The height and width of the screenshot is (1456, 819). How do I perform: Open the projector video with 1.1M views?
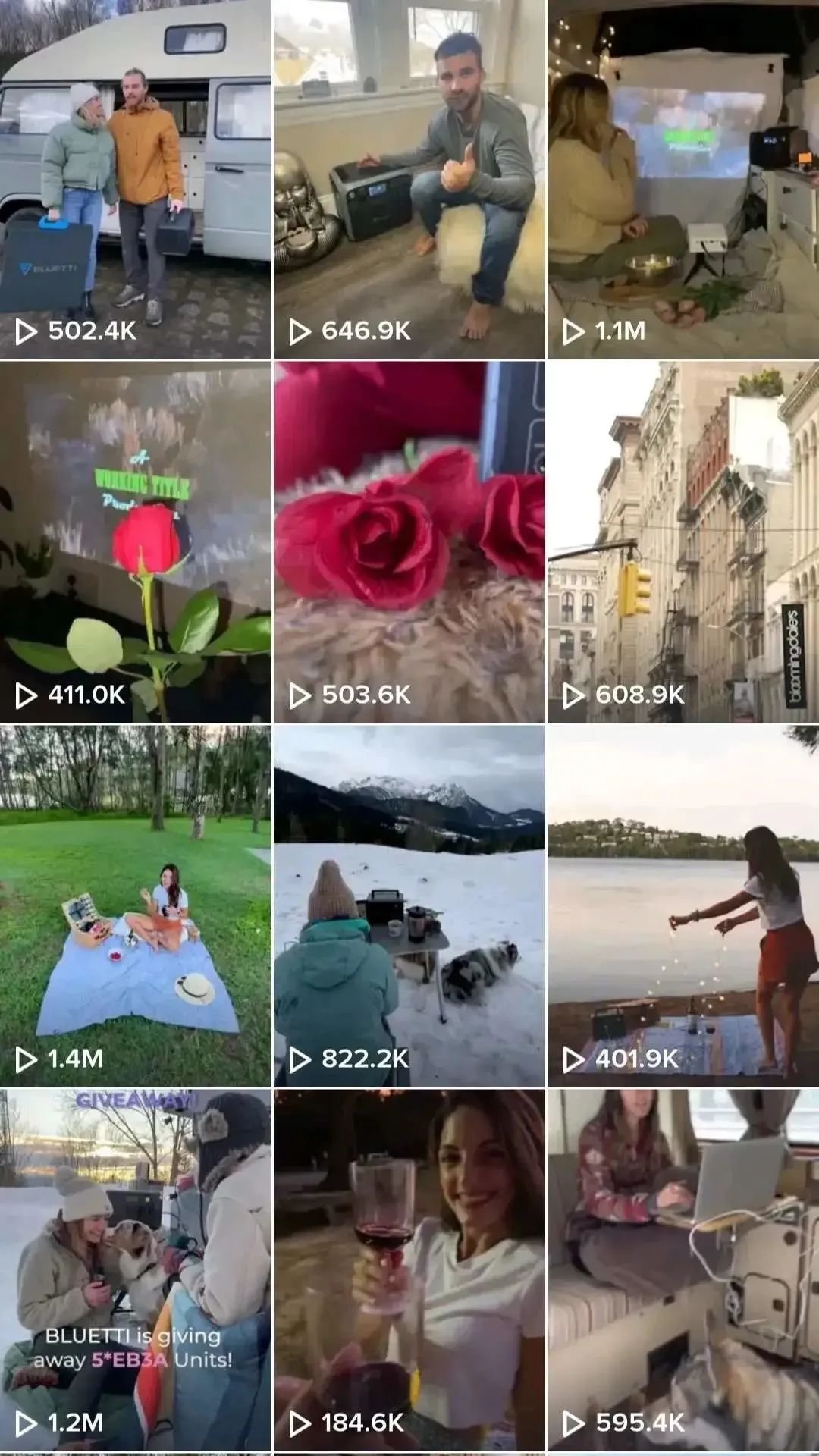click(x=682, y=179)
